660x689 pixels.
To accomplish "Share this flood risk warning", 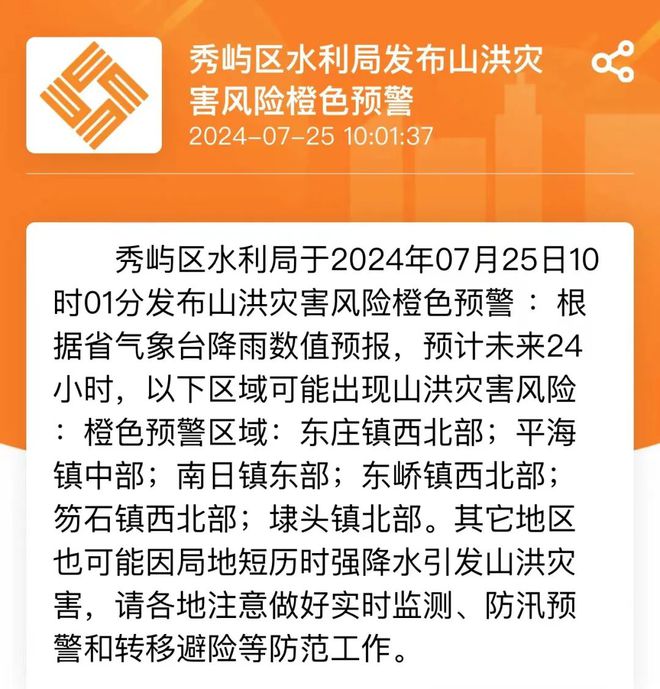I will pos(612,63).
